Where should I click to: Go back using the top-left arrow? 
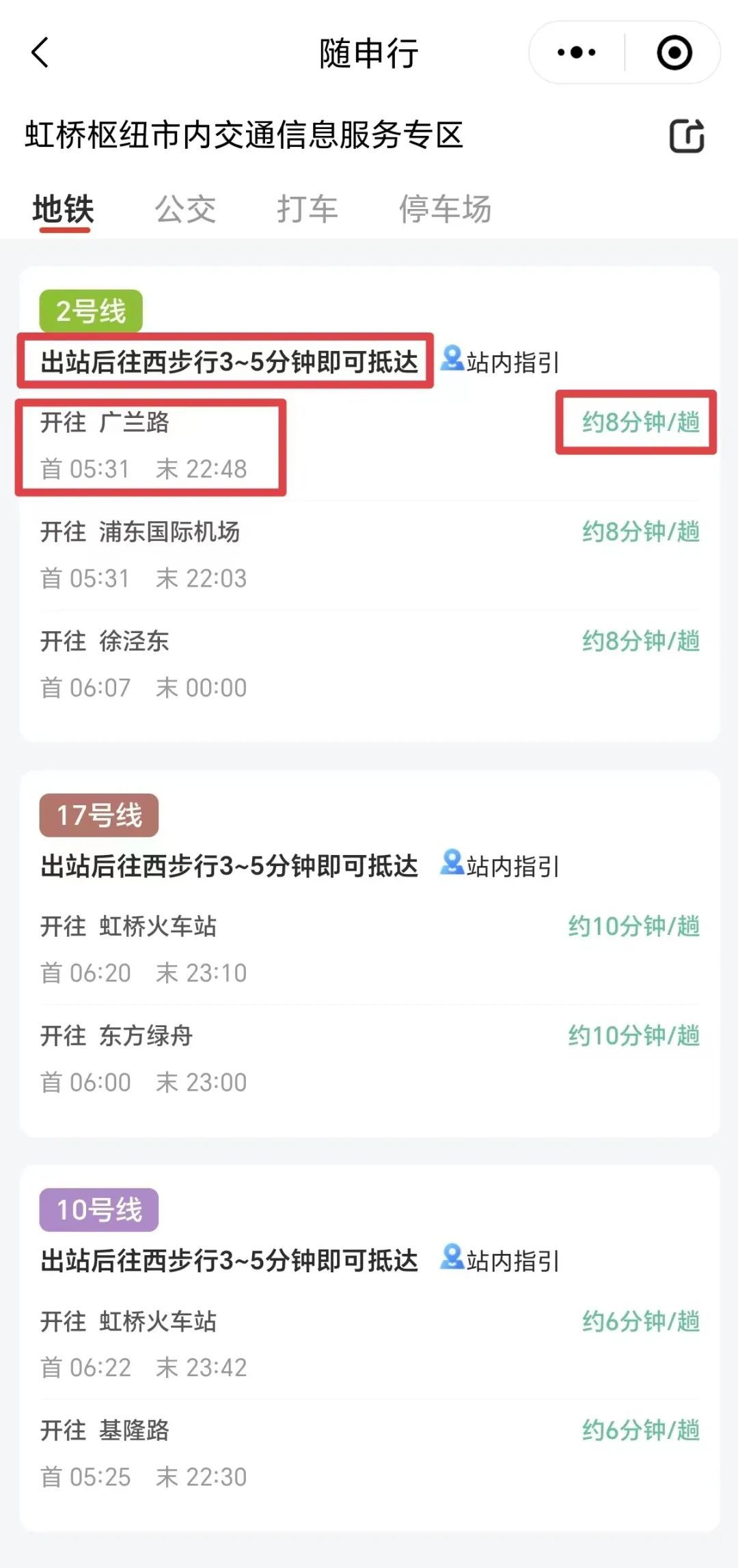[x=40, y=53]
